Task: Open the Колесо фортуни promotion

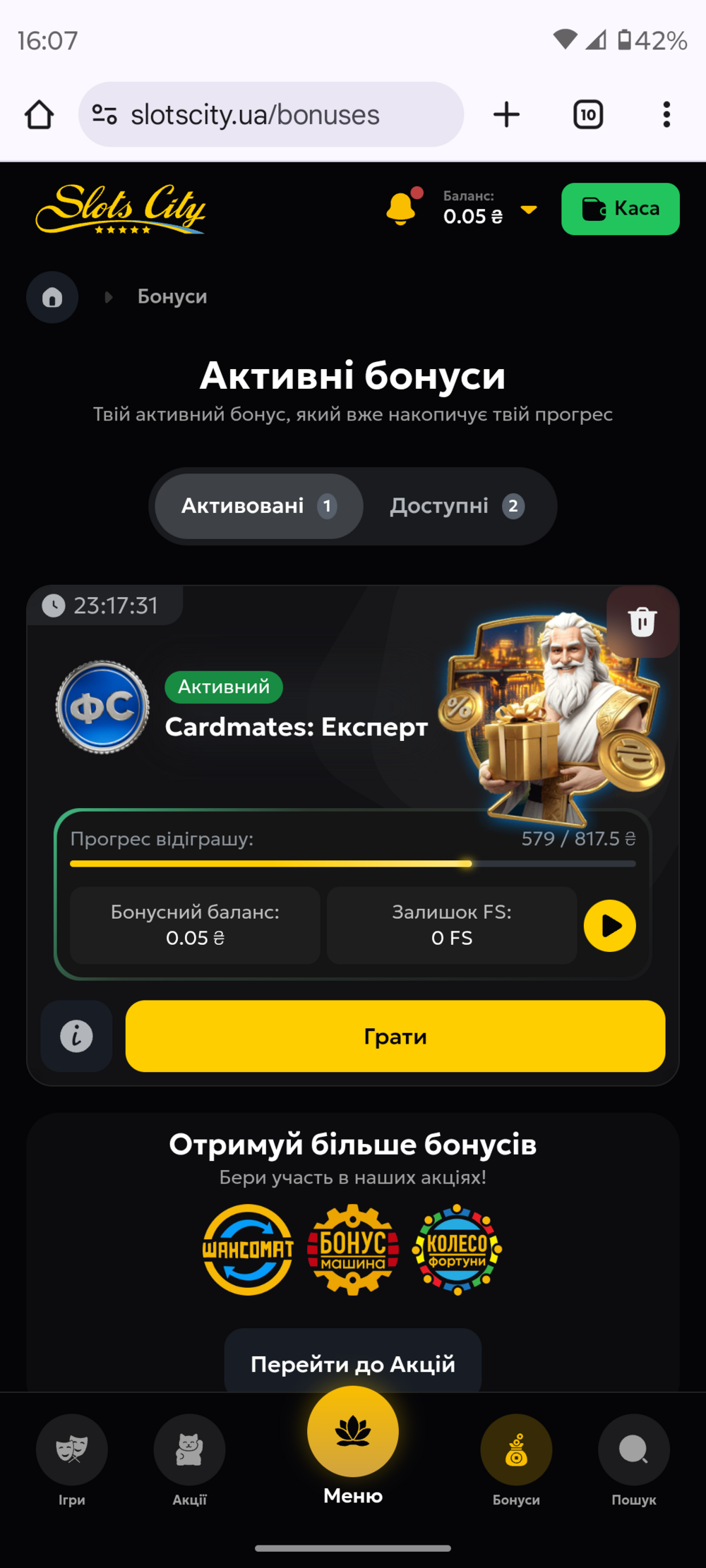Action: coord(457,1250)
